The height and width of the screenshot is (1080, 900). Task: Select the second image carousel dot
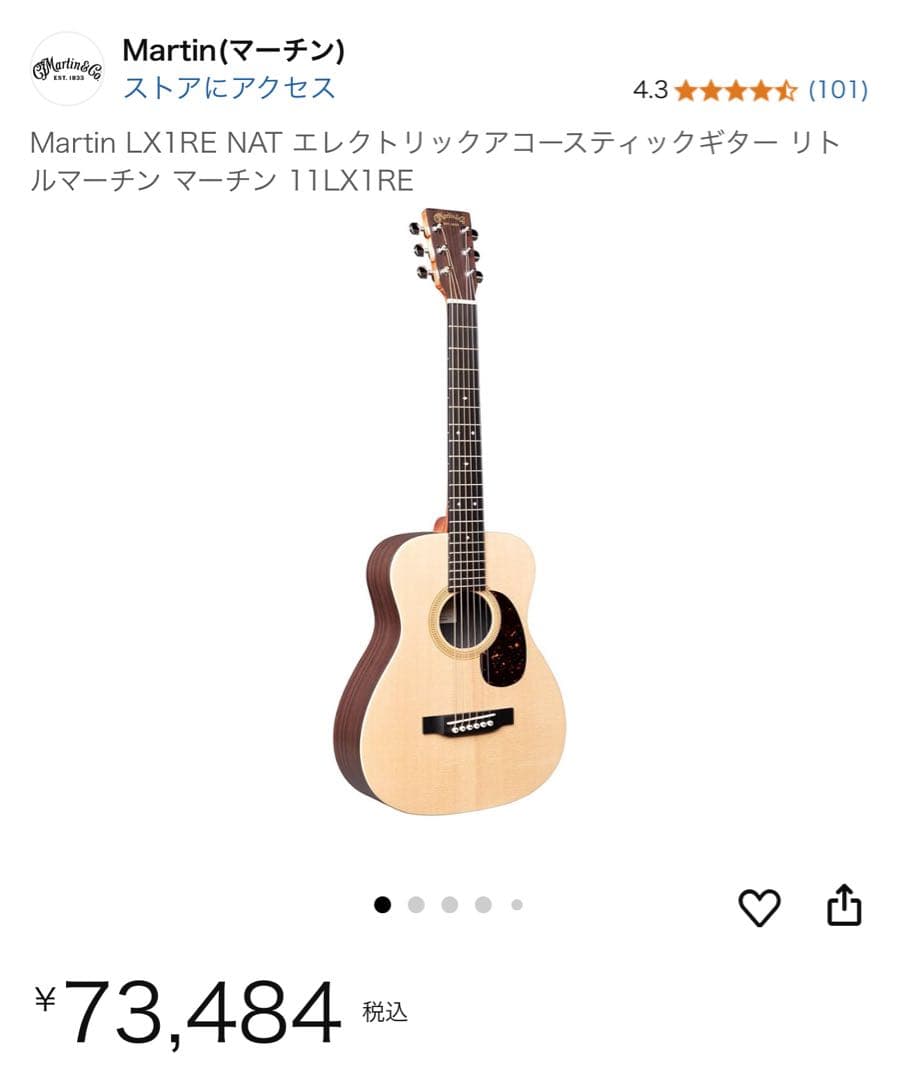(x=417, y=905)
